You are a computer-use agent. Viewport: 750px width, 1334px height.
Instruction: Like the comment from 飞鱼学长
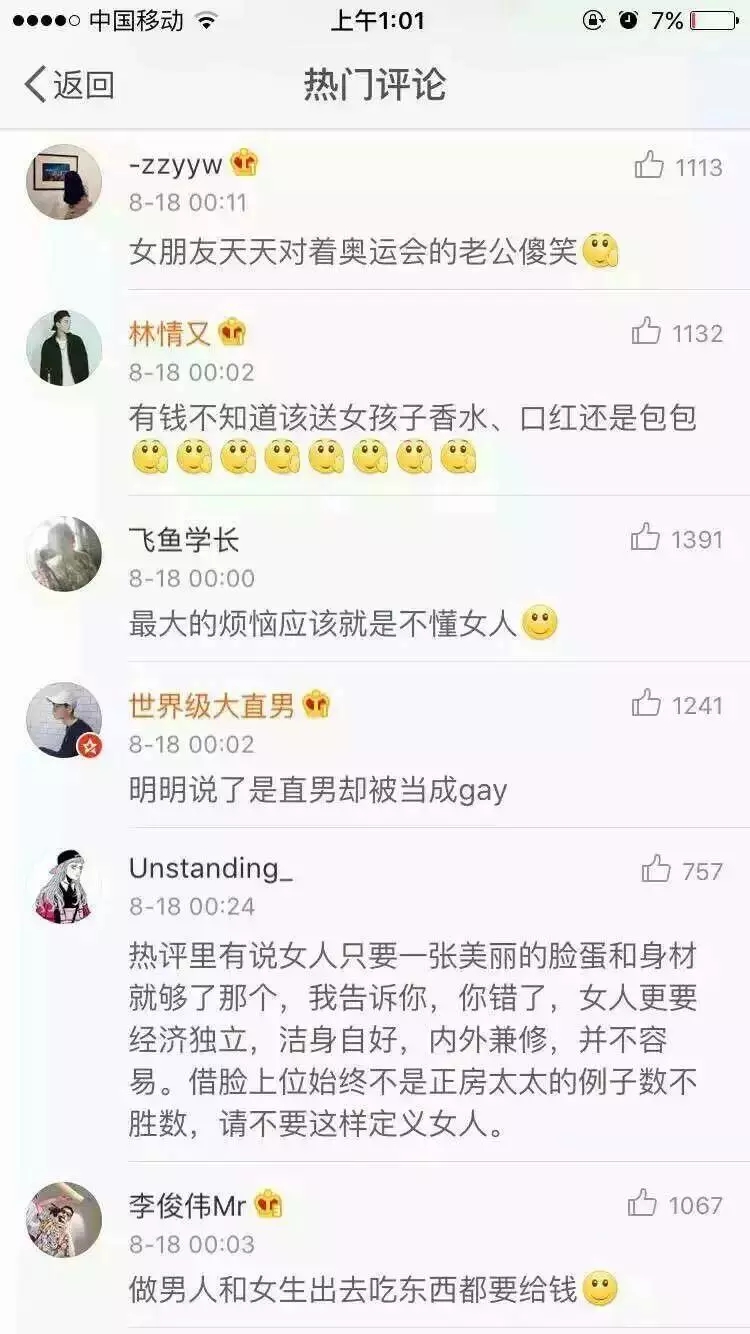(x=646, y=538)
